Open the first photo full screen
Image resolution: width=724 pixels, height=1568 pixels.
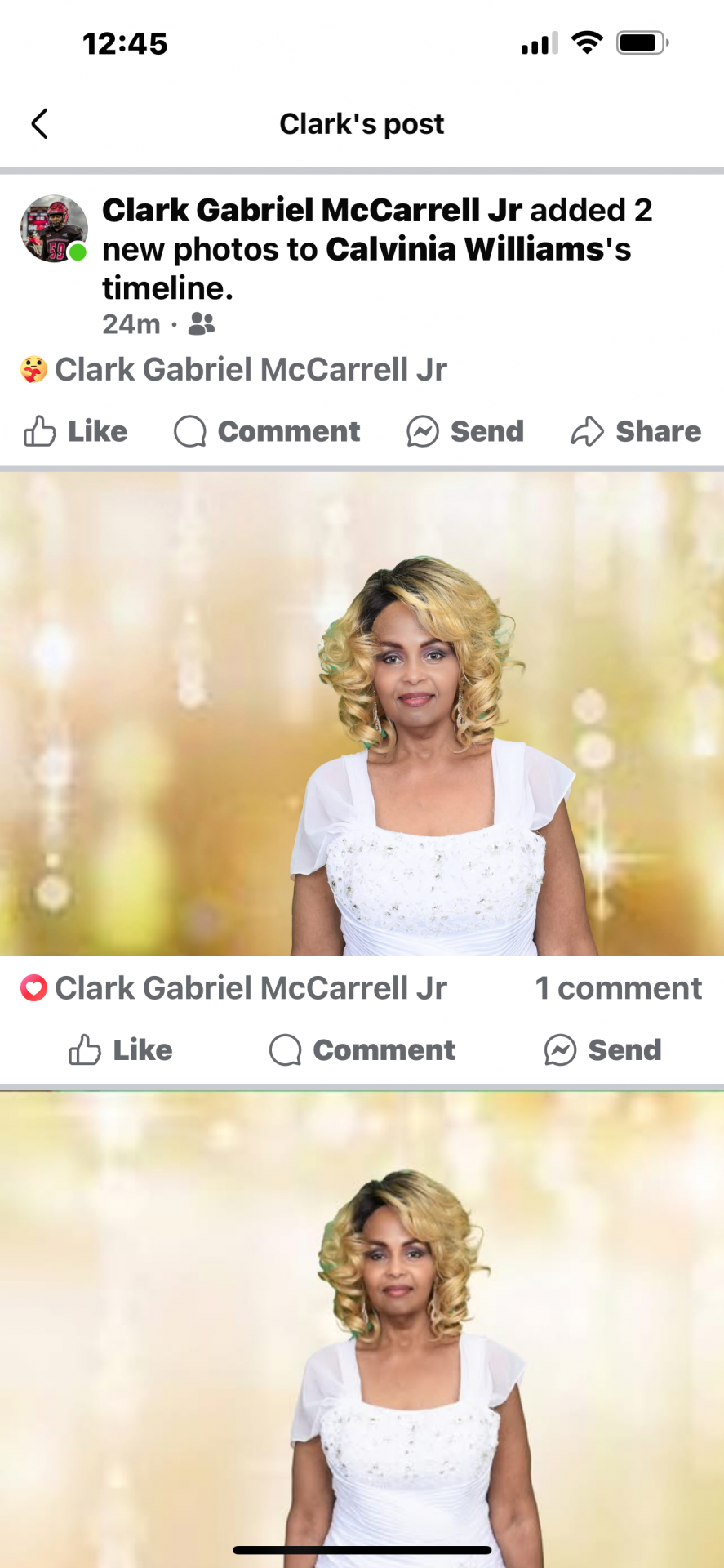pos(362,715)
